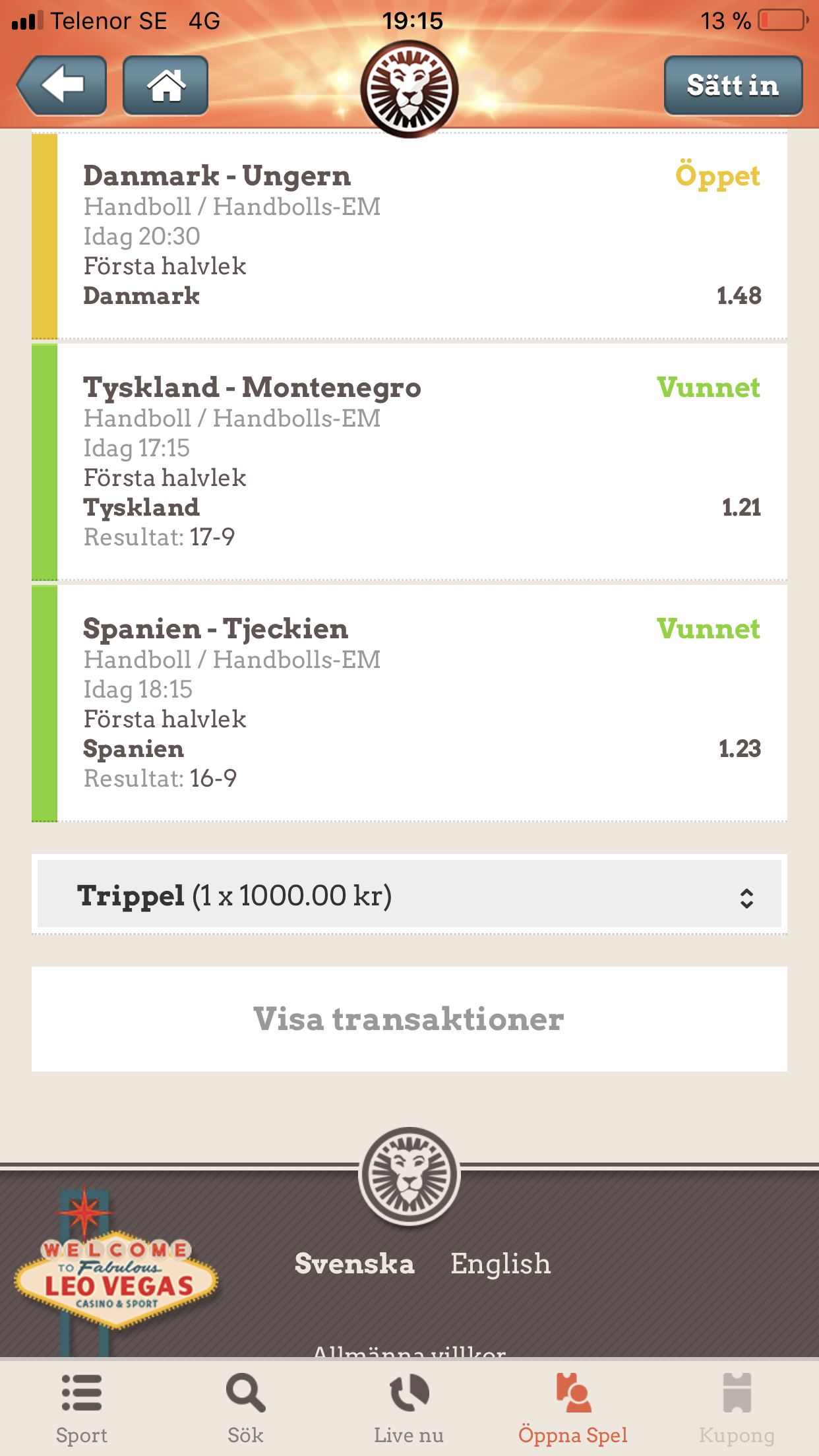
Task: Open the Öppna Spel tab
Action: tap(572, 1408)
